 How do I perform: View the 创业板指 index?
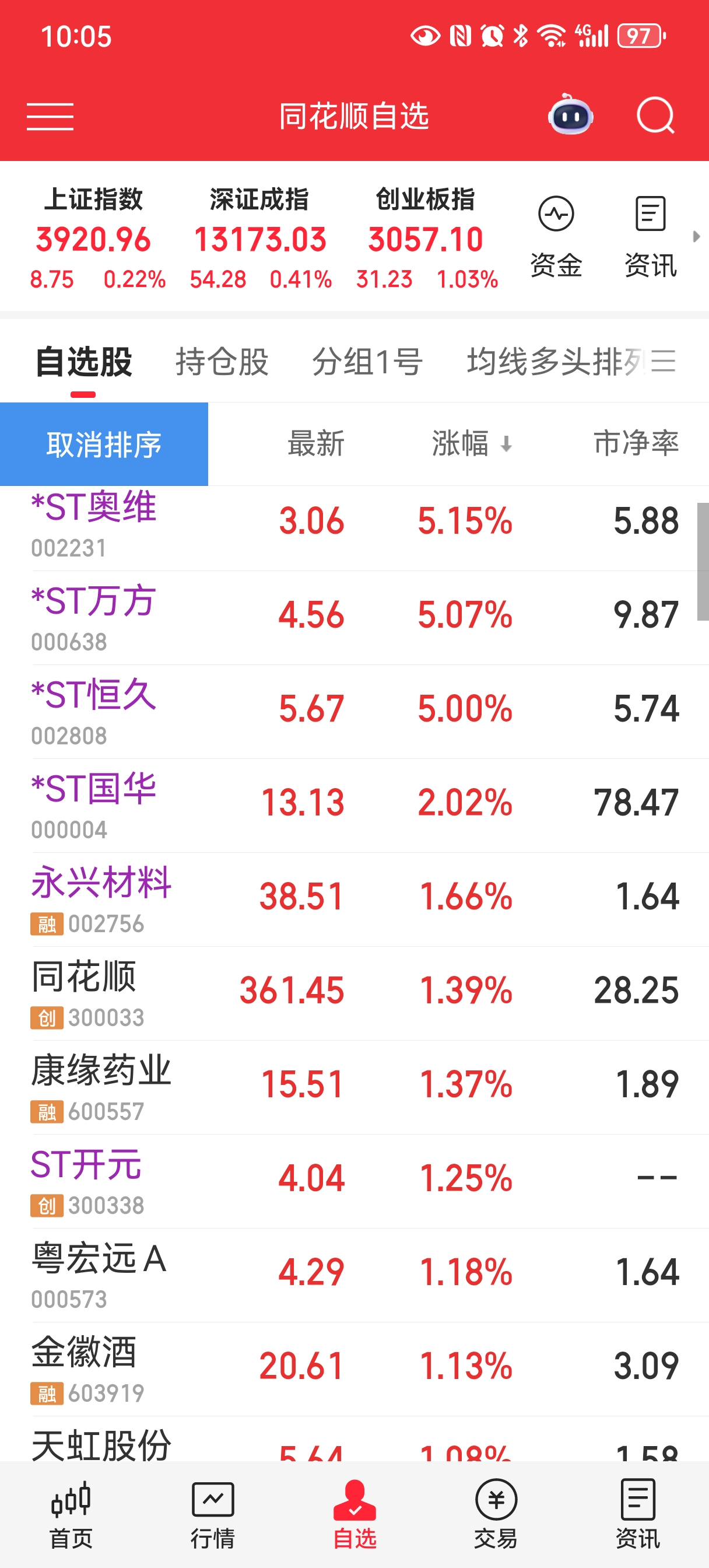426,239
